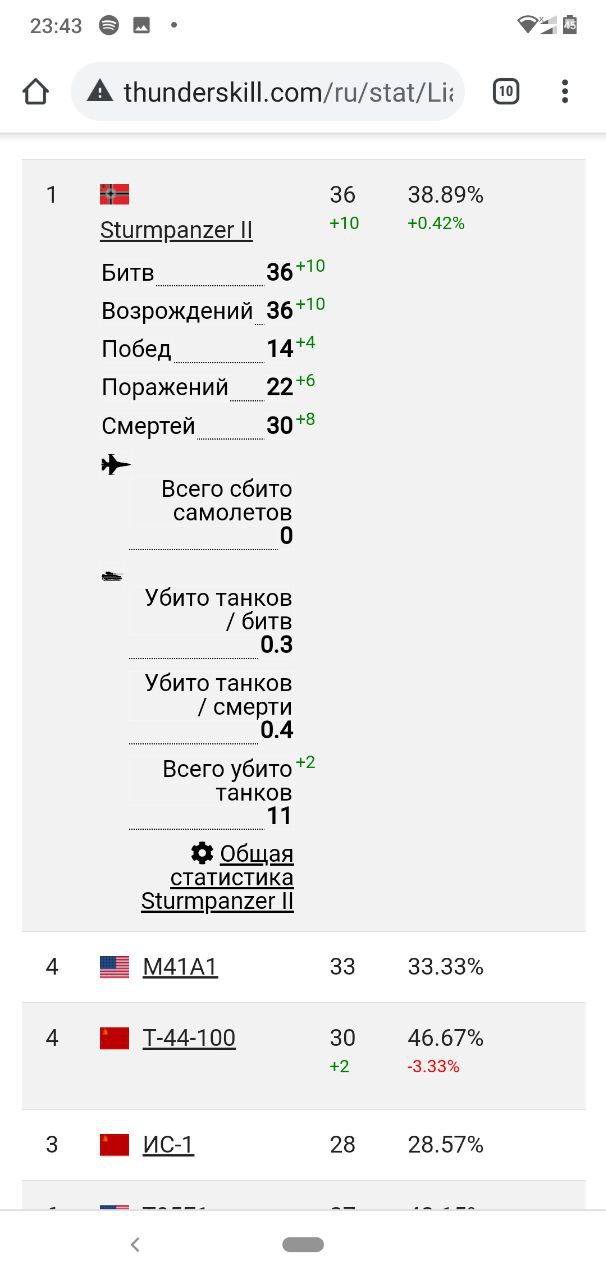Open the Sturmpanzer II vehicle link

(x=176, y=230)
